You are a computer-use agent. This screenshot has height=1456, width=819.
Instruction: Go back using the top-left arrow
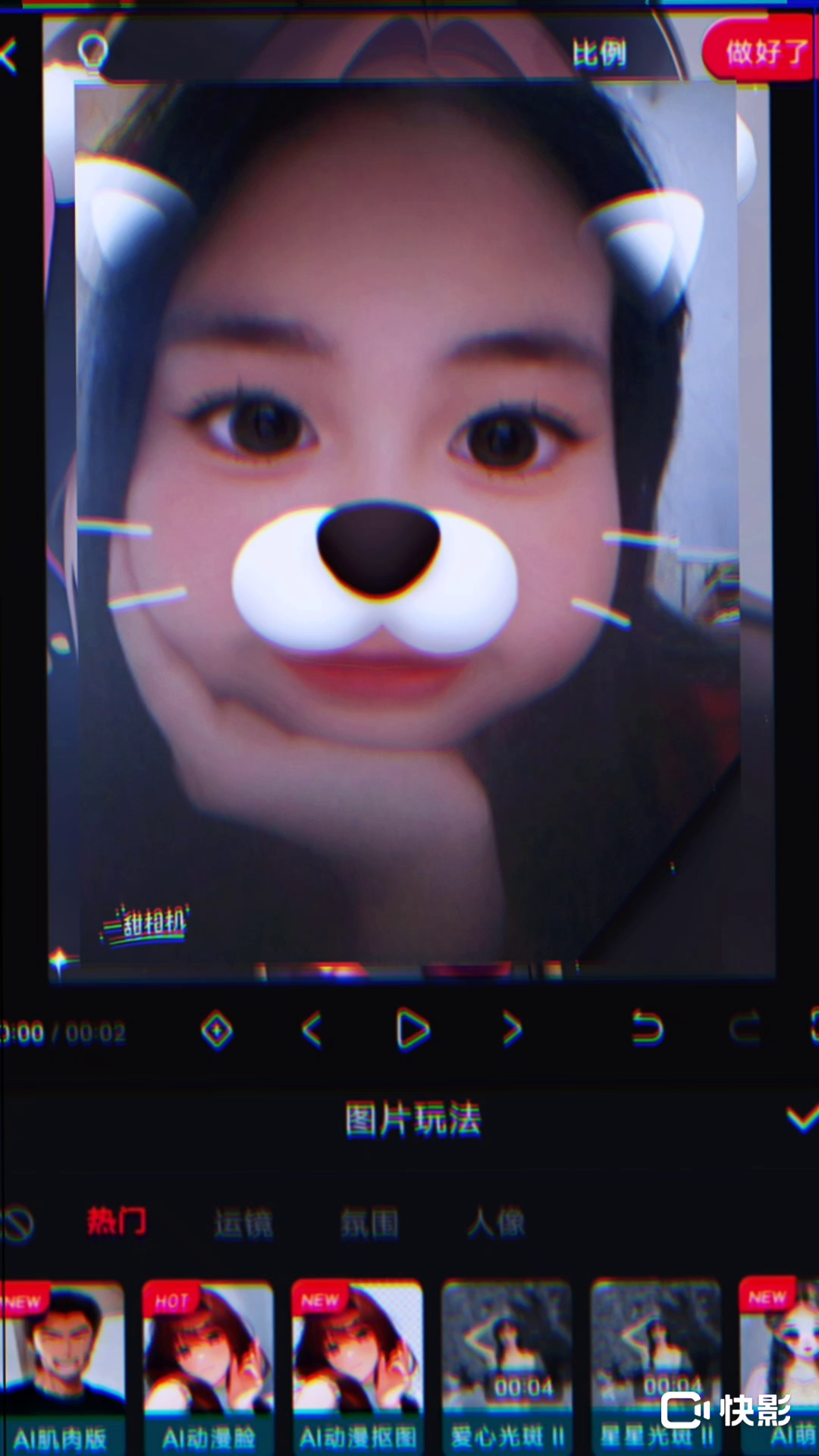coord(11,55)
